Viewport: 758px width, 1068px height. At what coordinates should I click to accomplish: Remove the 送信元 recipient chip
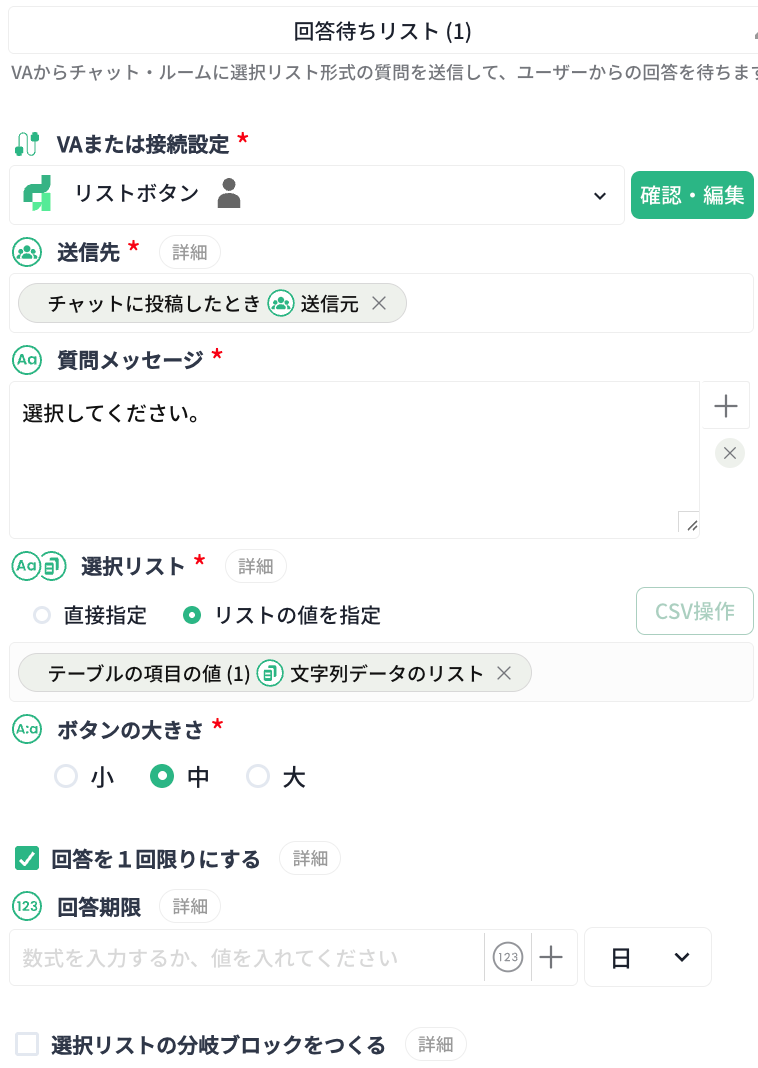(x=379, y=304)
